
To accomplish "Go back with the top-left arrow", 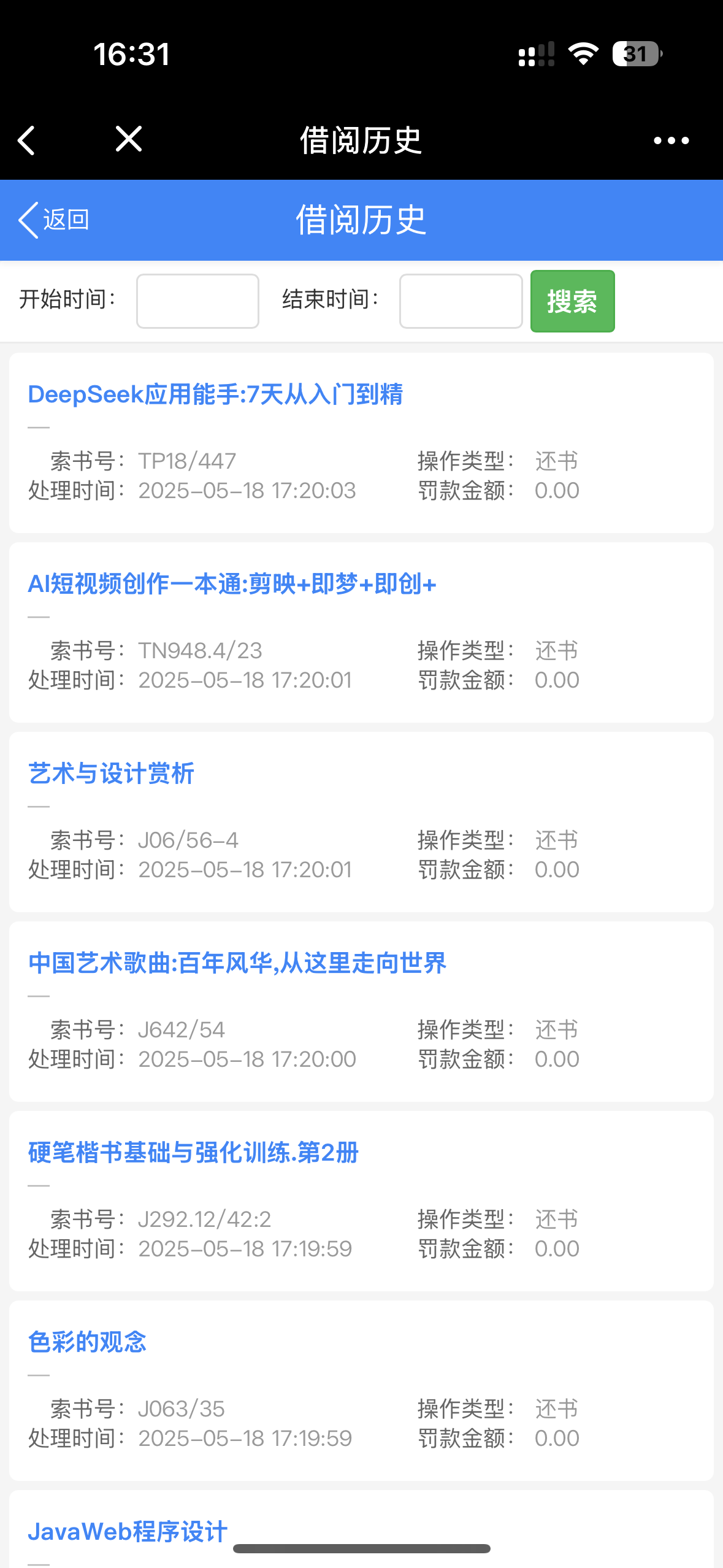I will 26,140.
